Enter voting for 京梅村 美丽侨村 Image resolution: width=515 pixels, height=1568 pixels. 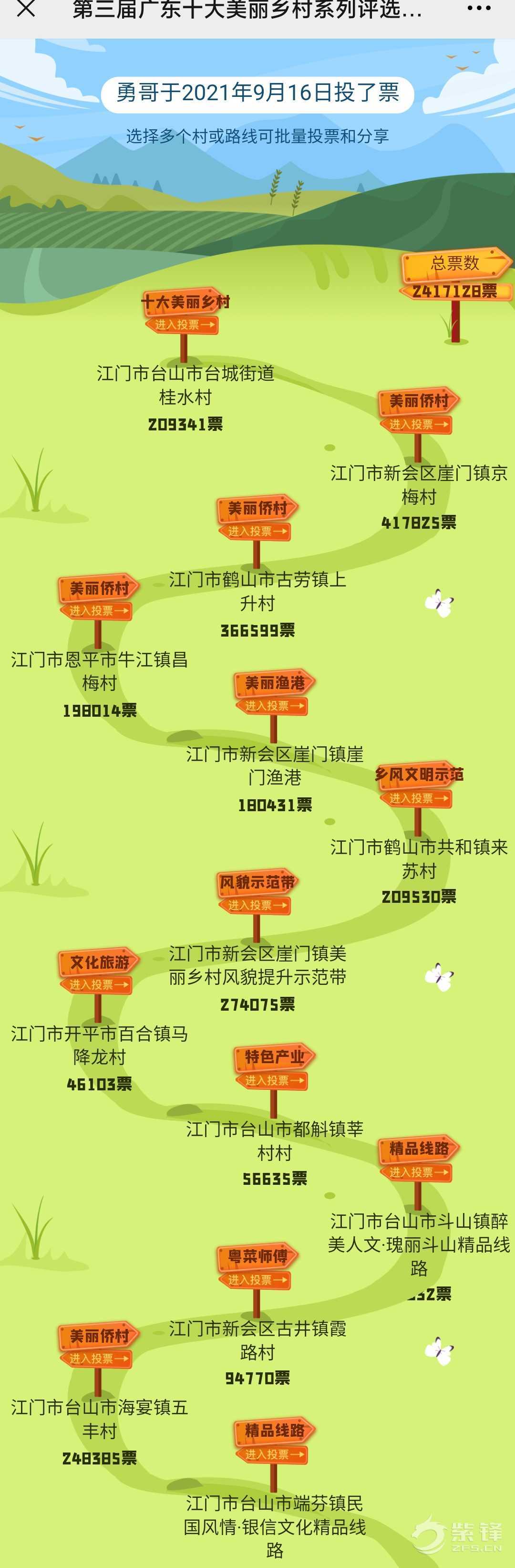417,425
